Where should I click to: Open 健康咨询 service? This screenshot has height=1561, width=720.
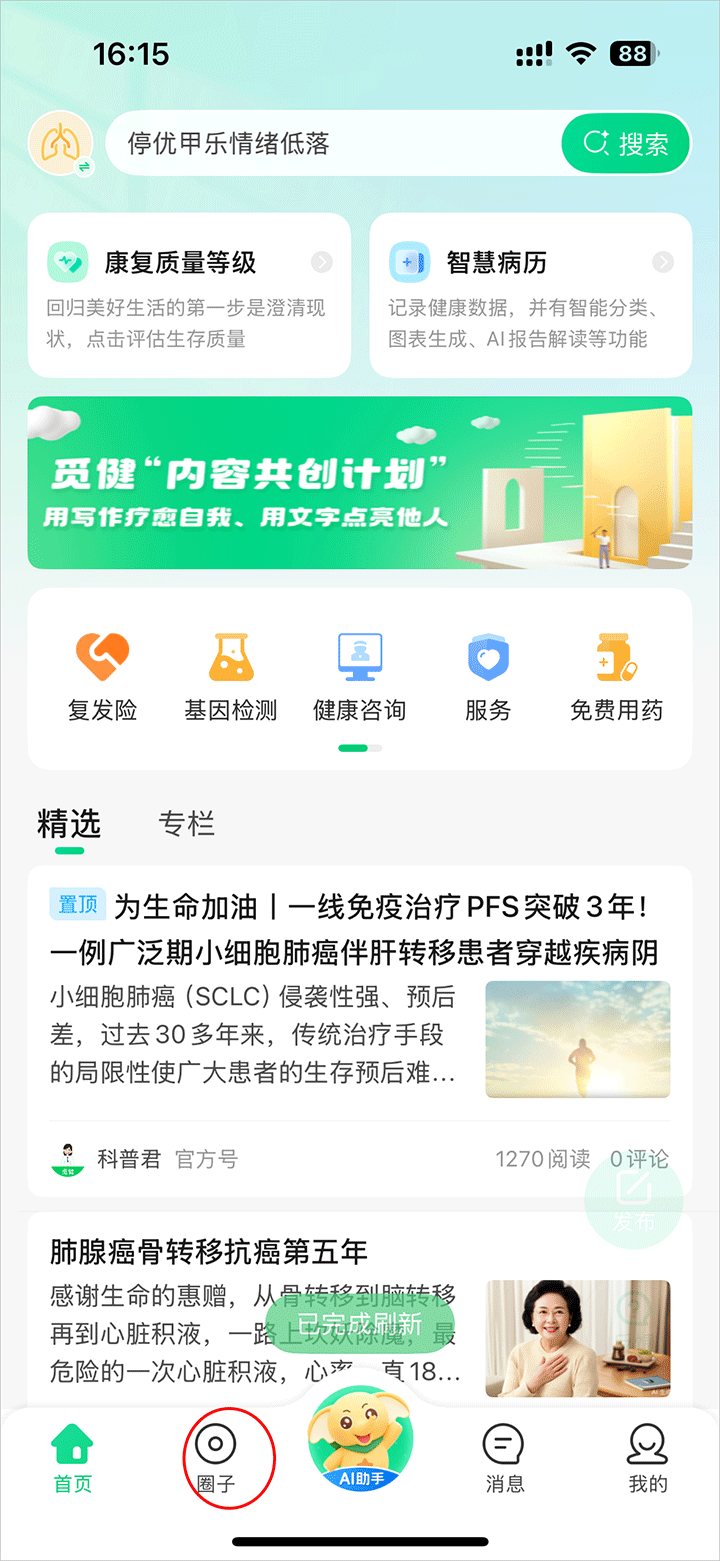point(360,677)
